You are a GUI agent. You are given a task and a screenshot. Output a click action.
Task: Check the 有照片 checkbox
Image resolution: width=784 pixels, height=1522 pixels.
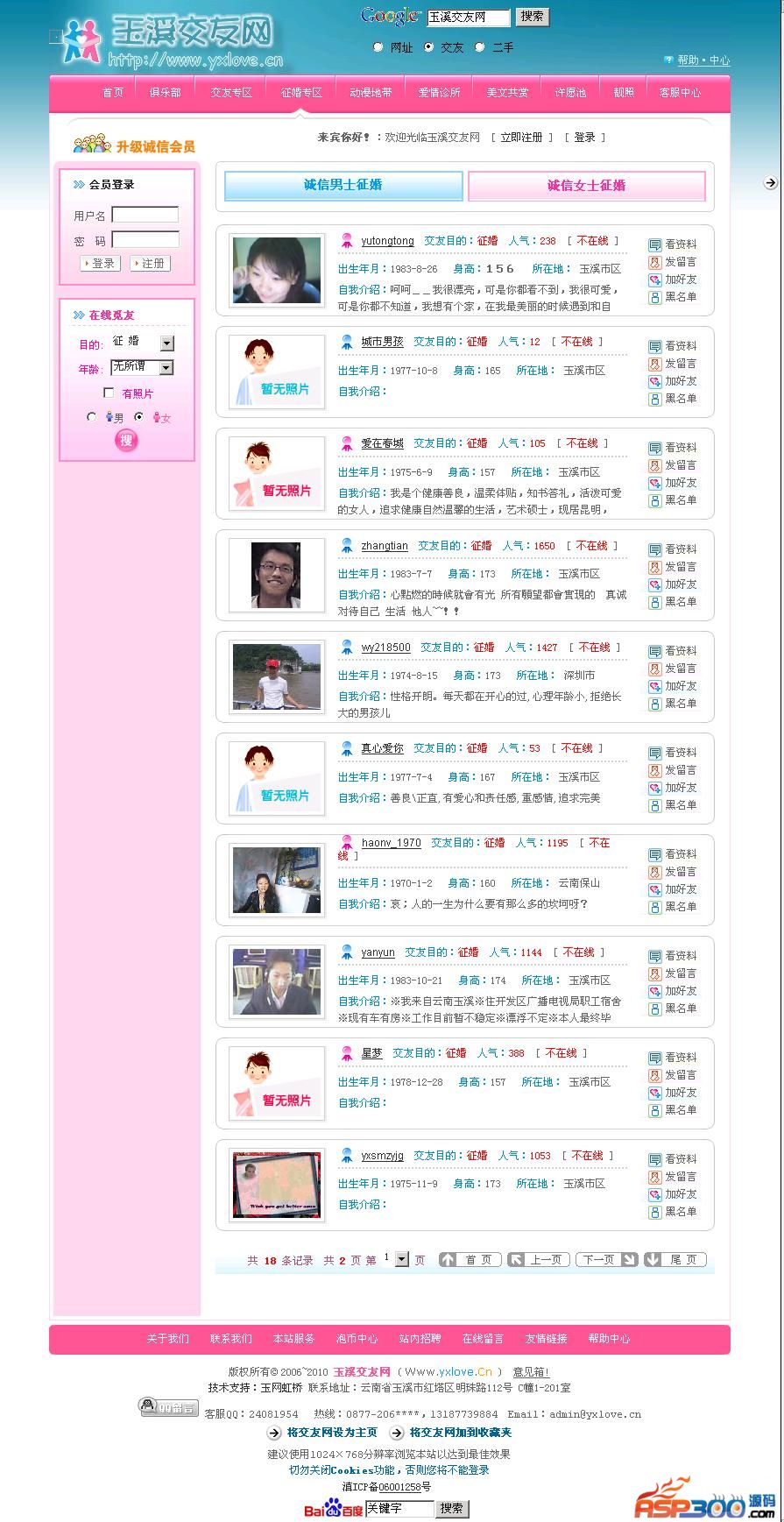(109, 393)
